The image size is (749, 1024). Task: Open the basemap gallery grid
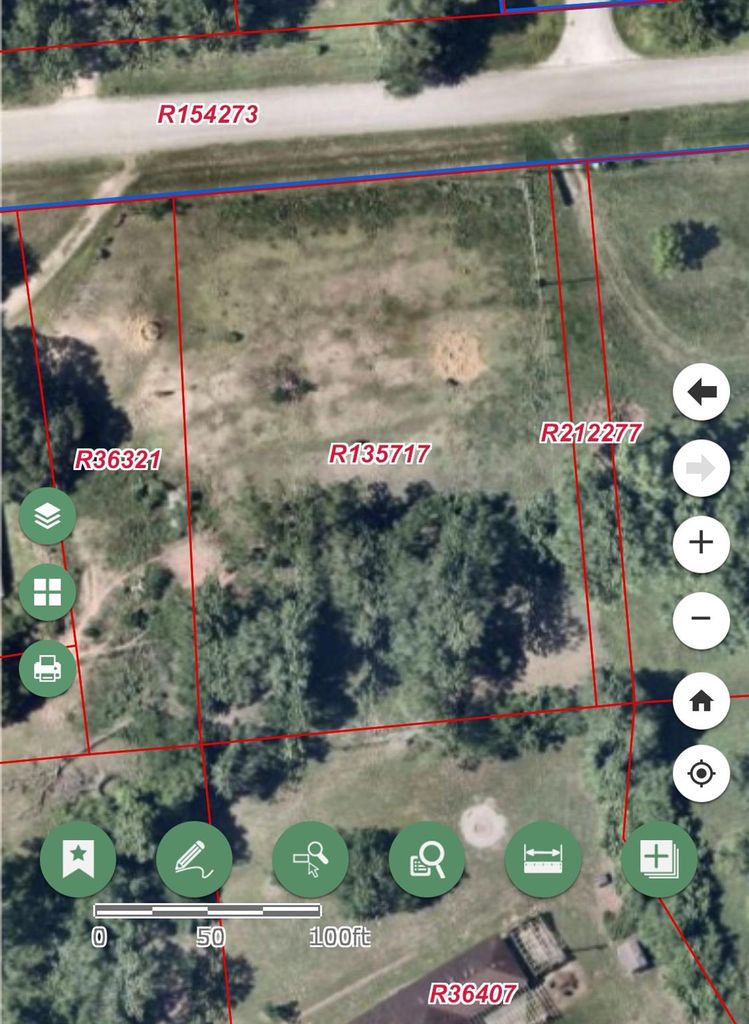[47, 592]
